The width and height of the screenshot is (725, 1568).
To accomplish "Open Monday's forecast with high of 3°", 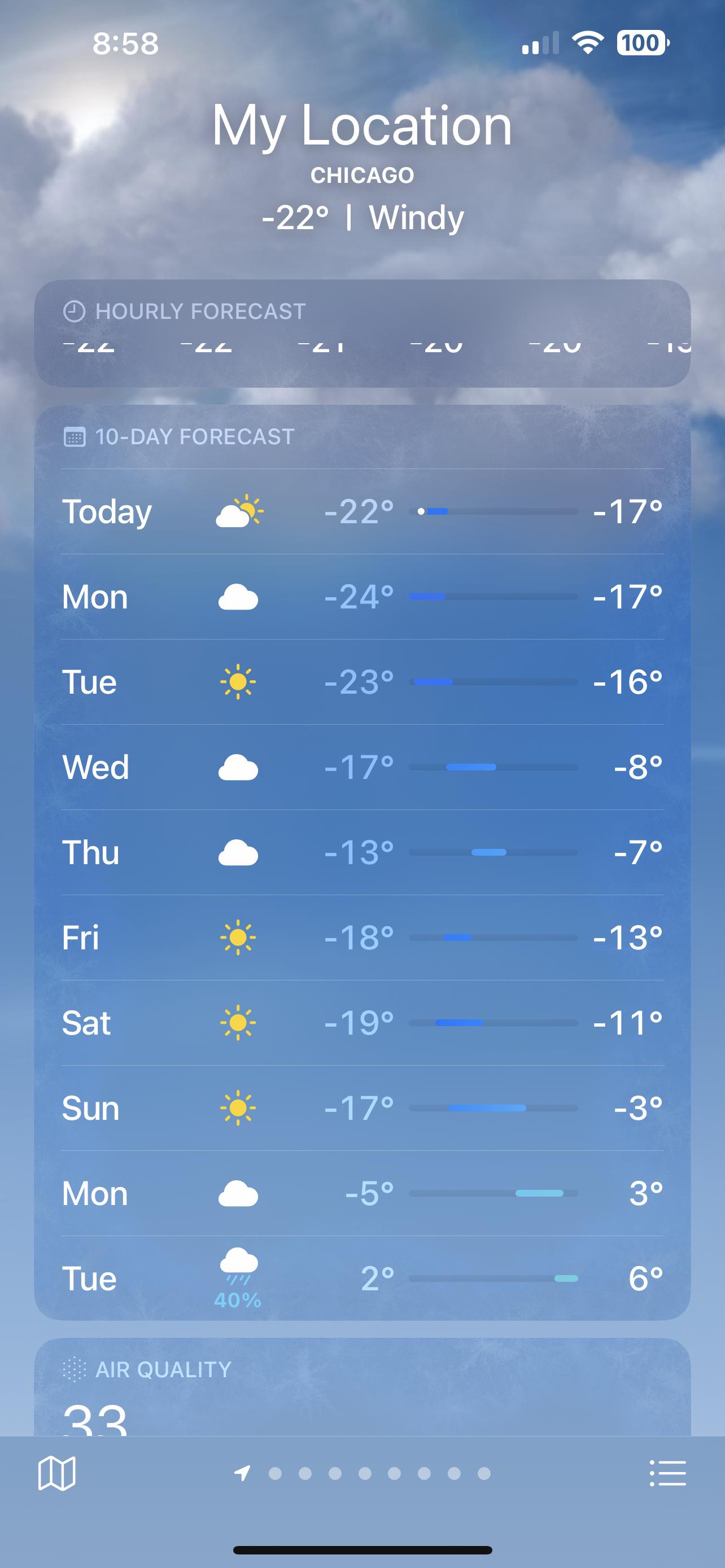I will (x=362, y=1193).
